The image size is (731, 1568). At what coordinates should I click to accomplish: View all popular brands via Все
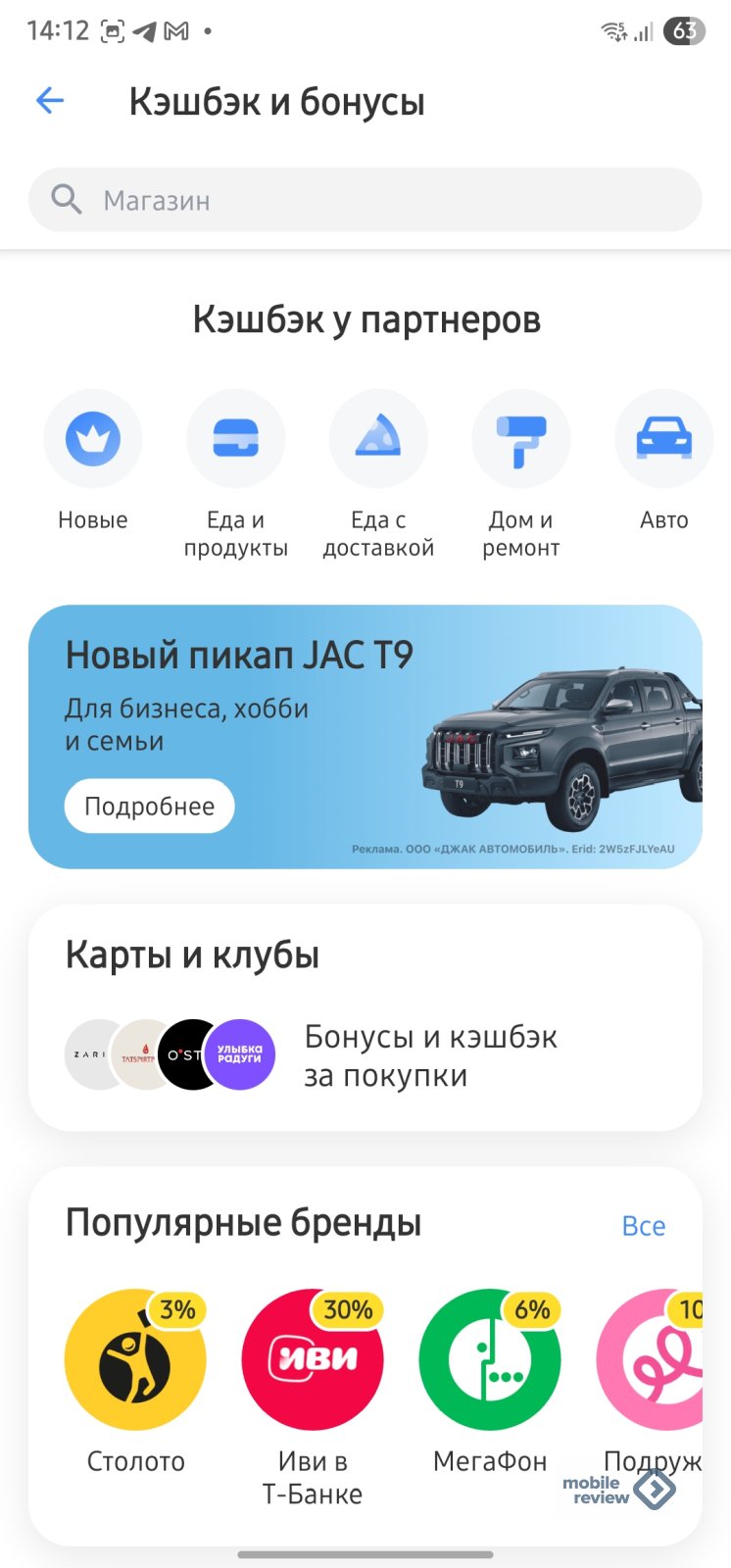(643, 1226)
